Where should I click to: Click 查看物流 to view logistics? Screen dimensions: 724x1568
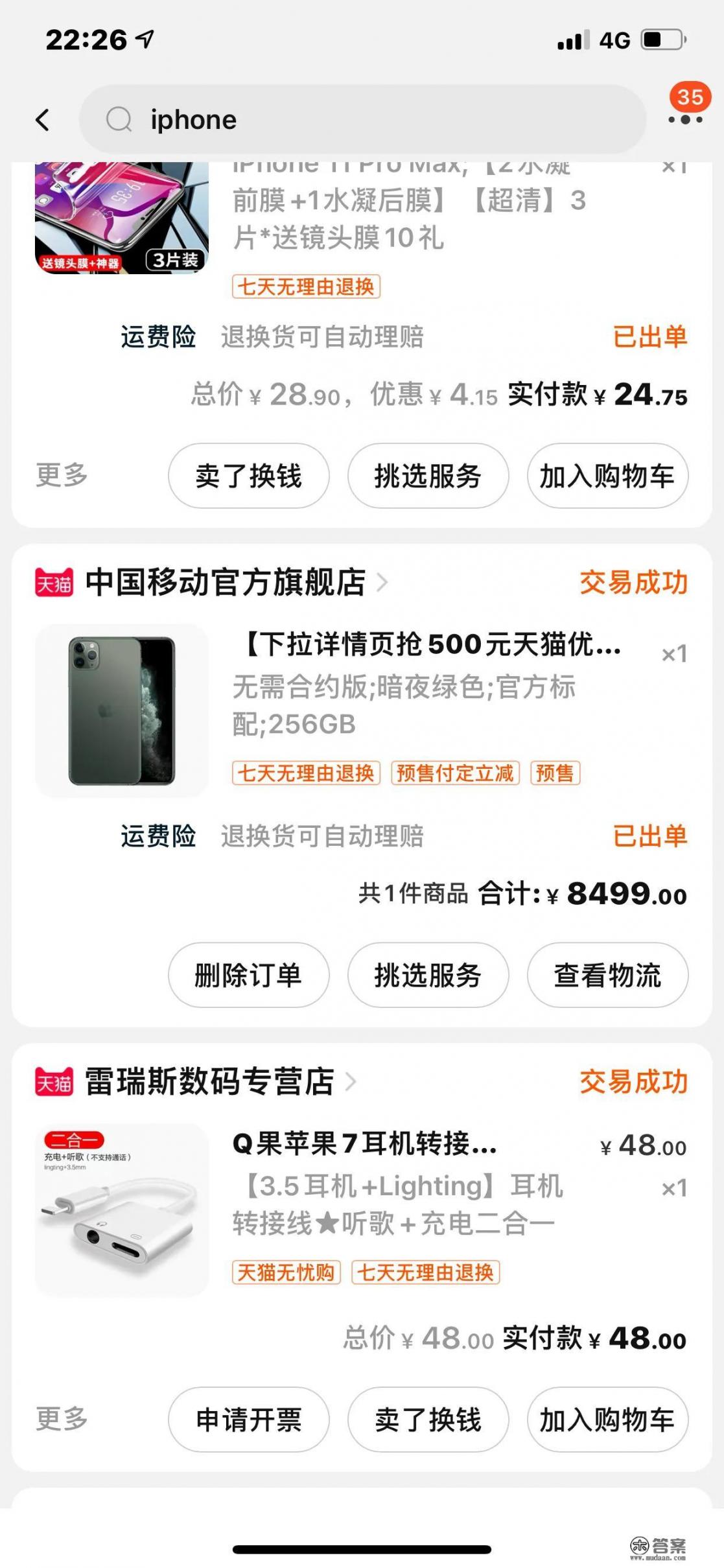(x=607, y=975)
